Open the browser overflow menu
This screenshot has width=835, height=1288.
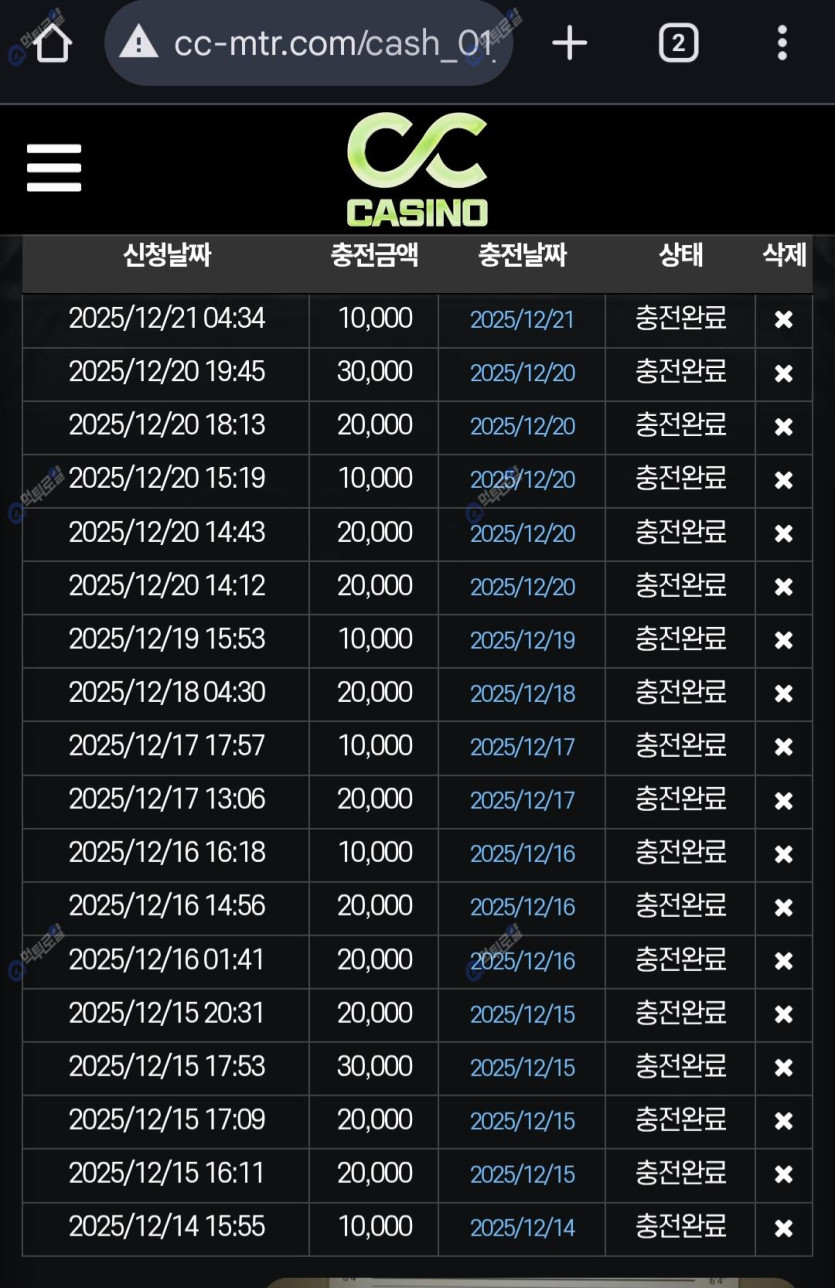click(782, 43)
